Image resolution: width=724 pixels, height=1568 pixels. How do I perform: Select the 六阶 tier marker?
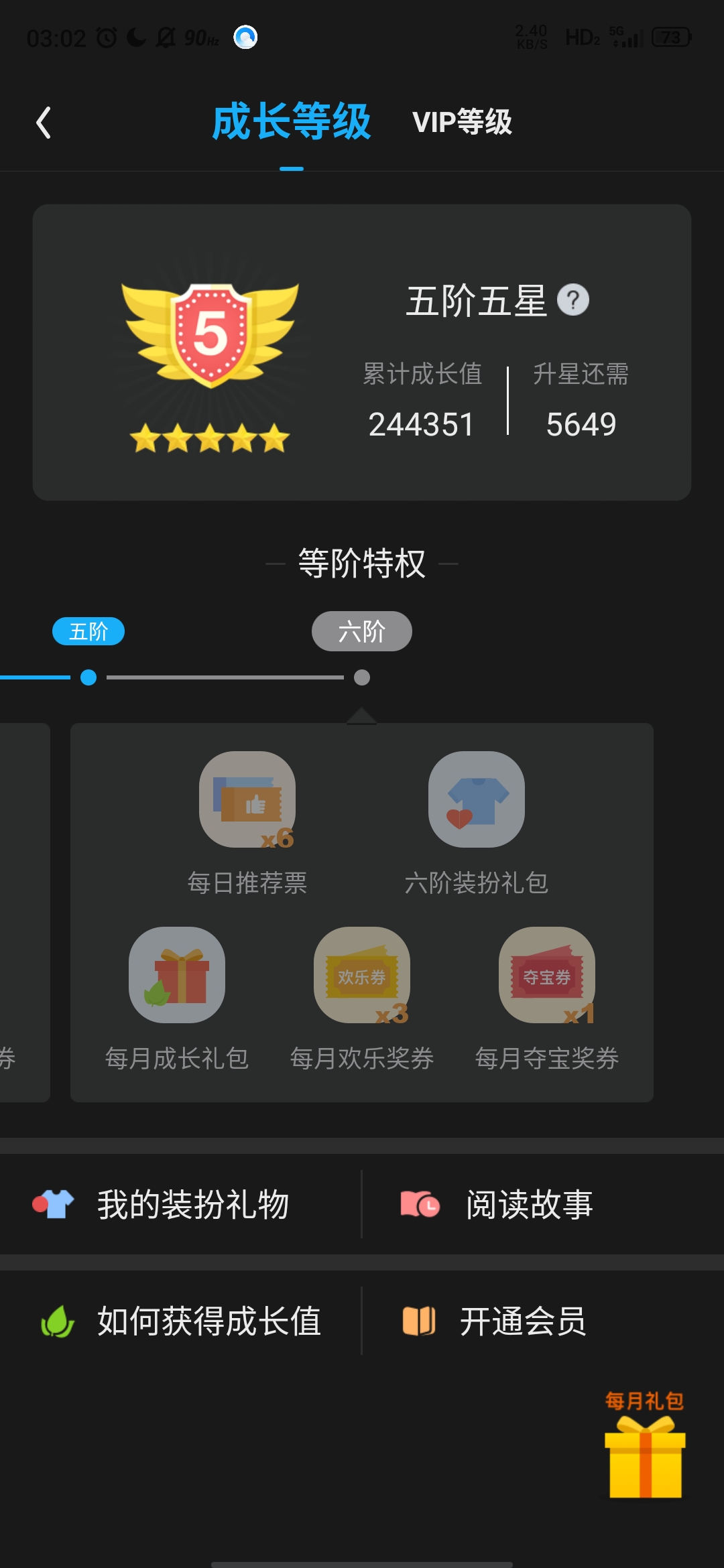[361, 631]
